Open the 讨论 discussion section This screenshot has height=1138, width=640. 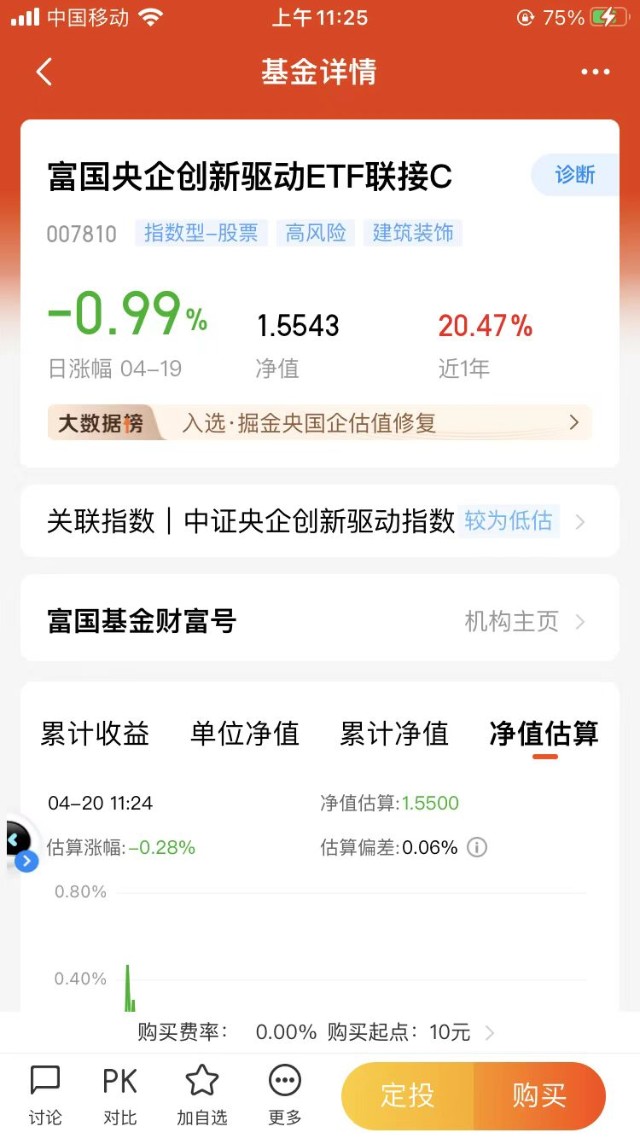45,1095
